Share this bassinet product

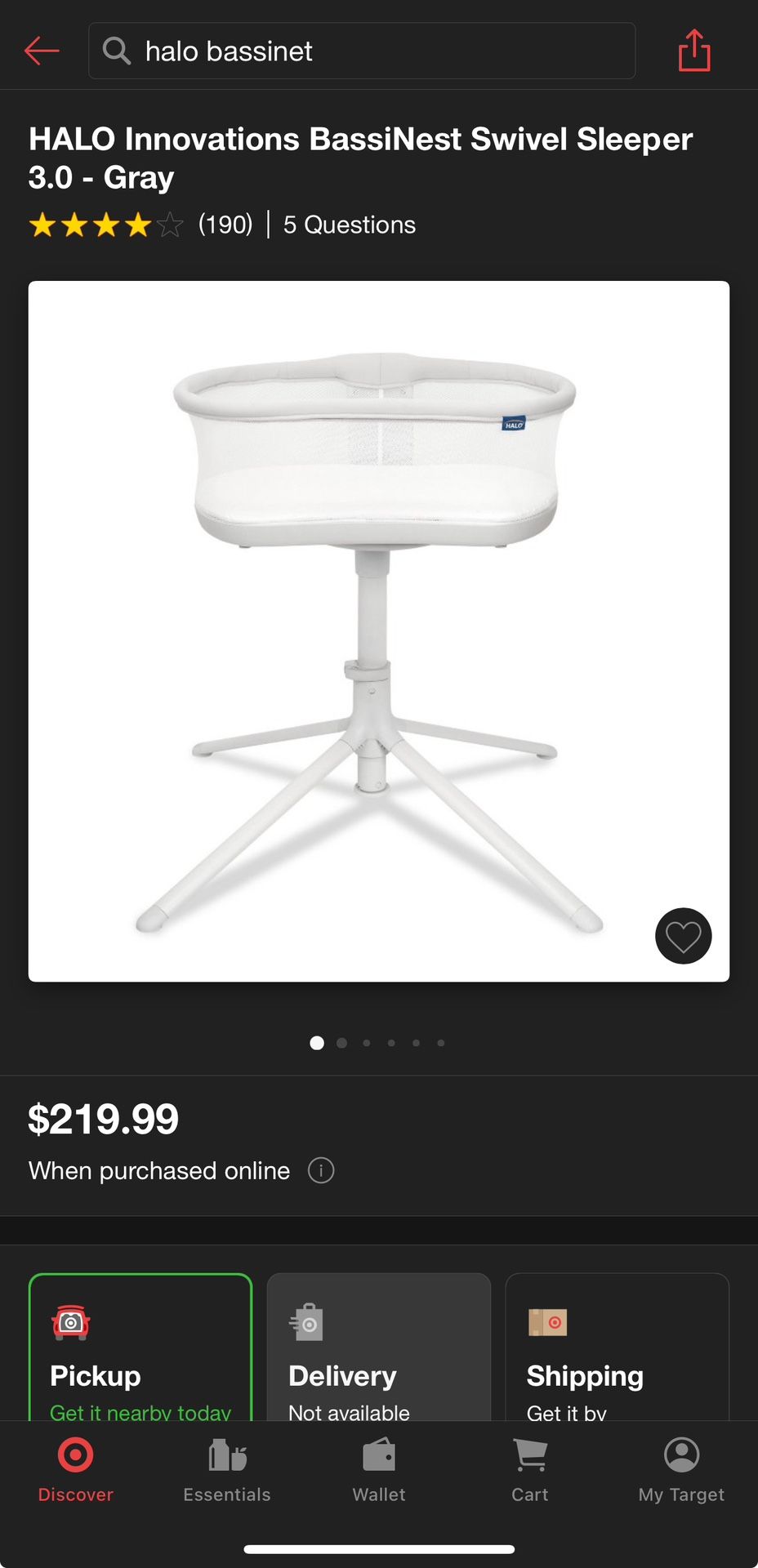(694, 51)
